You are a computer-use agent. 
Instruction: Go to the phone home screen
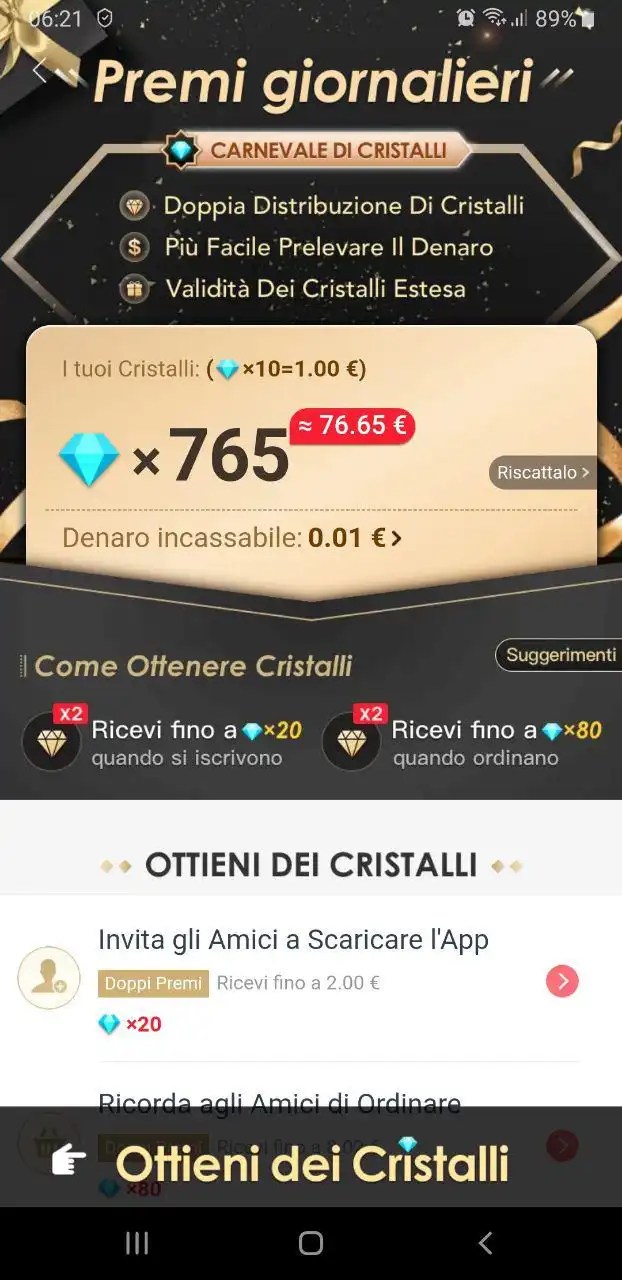pos(311,1243)
